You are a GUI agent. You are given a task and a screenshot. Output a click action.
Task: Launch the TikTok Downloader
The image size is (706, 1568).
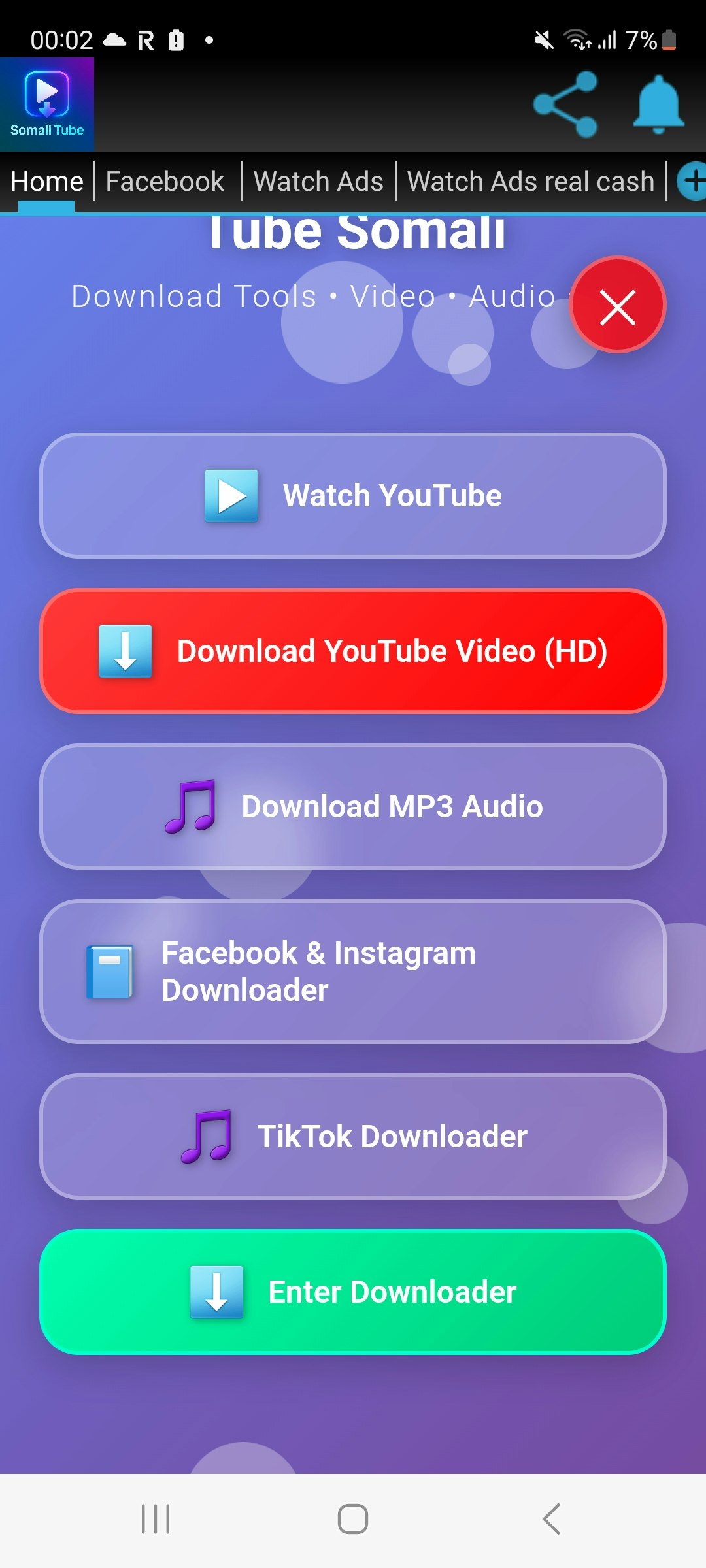coord(353,1137)
